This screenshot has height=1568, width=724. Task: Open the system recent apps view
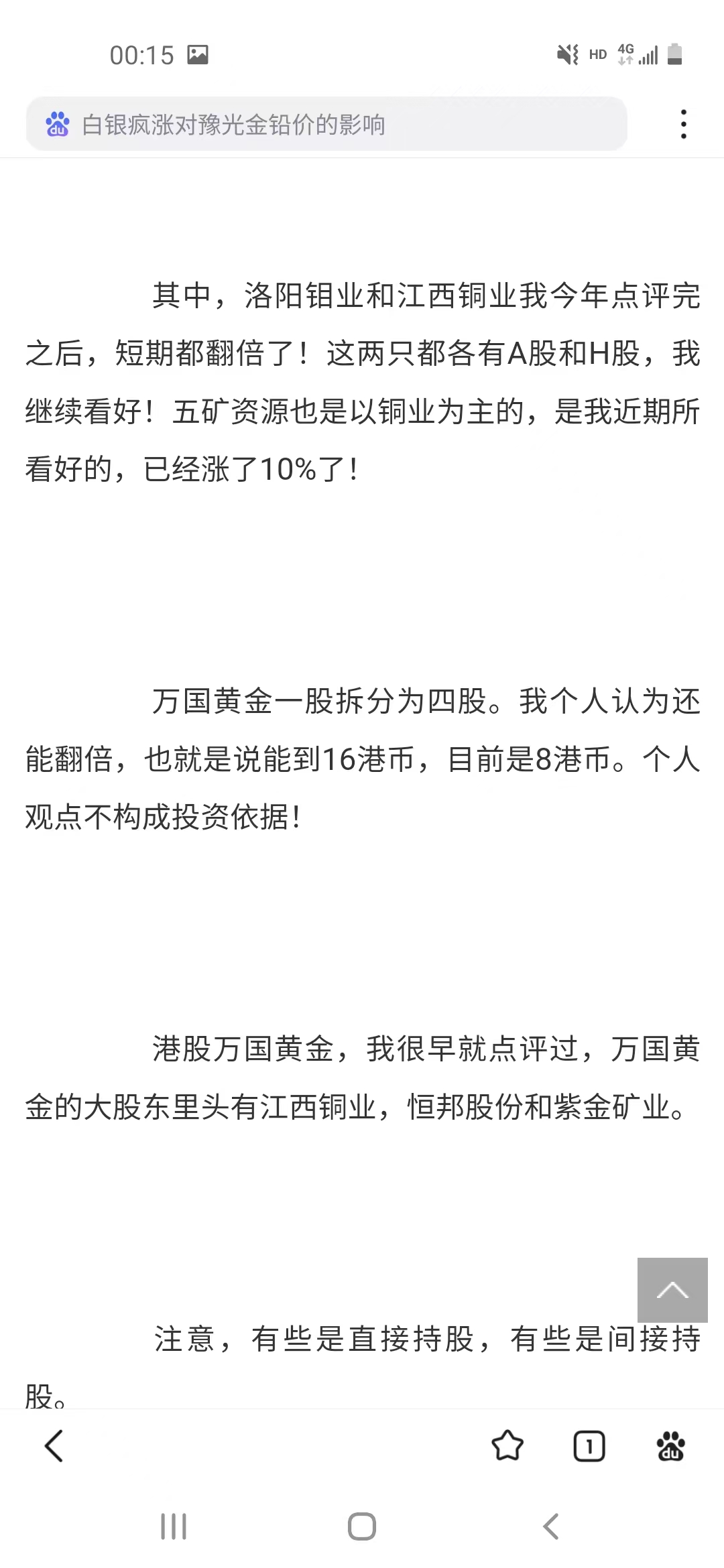click(174, 1527)
